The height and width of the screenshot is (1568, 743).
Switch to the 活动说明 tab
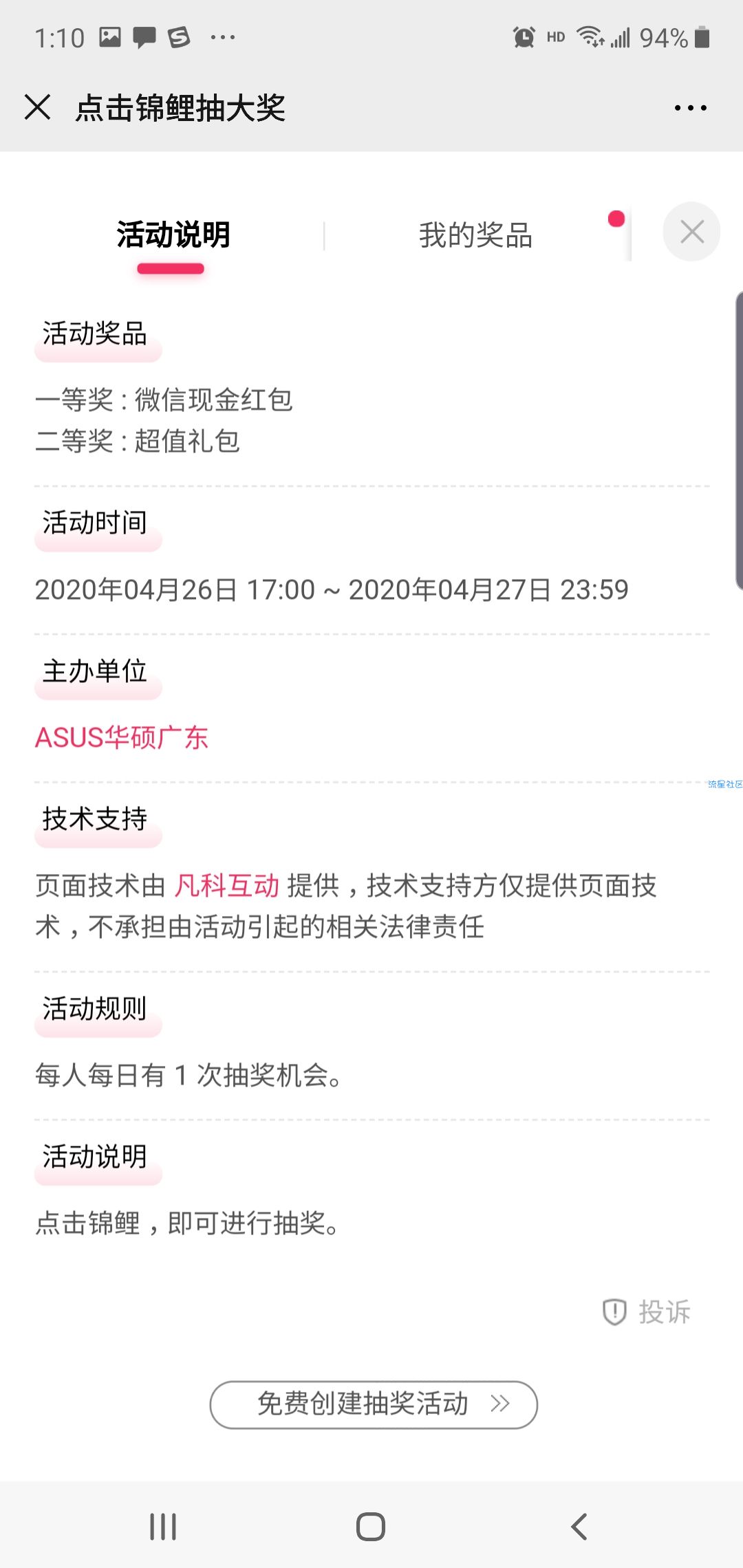173,235
